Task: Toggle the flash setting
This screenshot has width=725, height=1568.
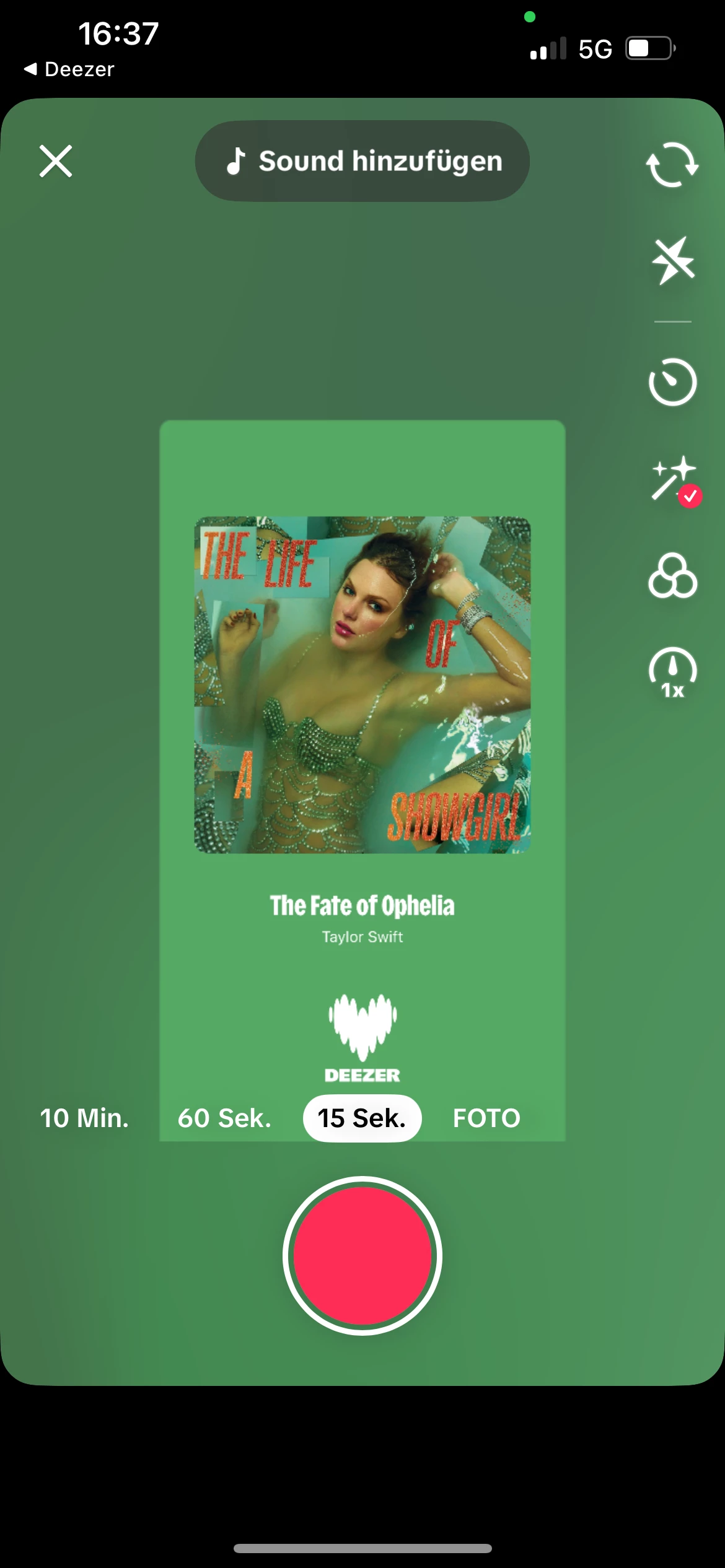Action: [x=672, y=260]
